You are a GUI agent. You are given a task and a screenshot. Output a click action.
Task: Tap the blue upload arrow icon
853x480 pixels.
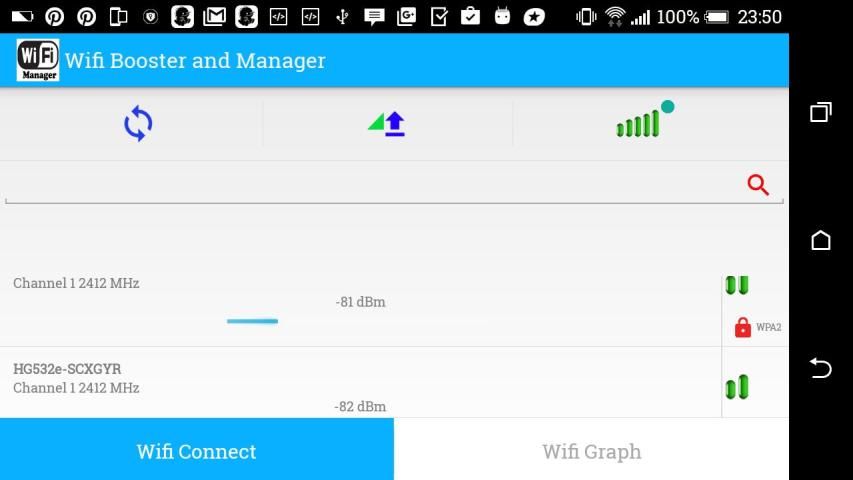click(388, 124)
